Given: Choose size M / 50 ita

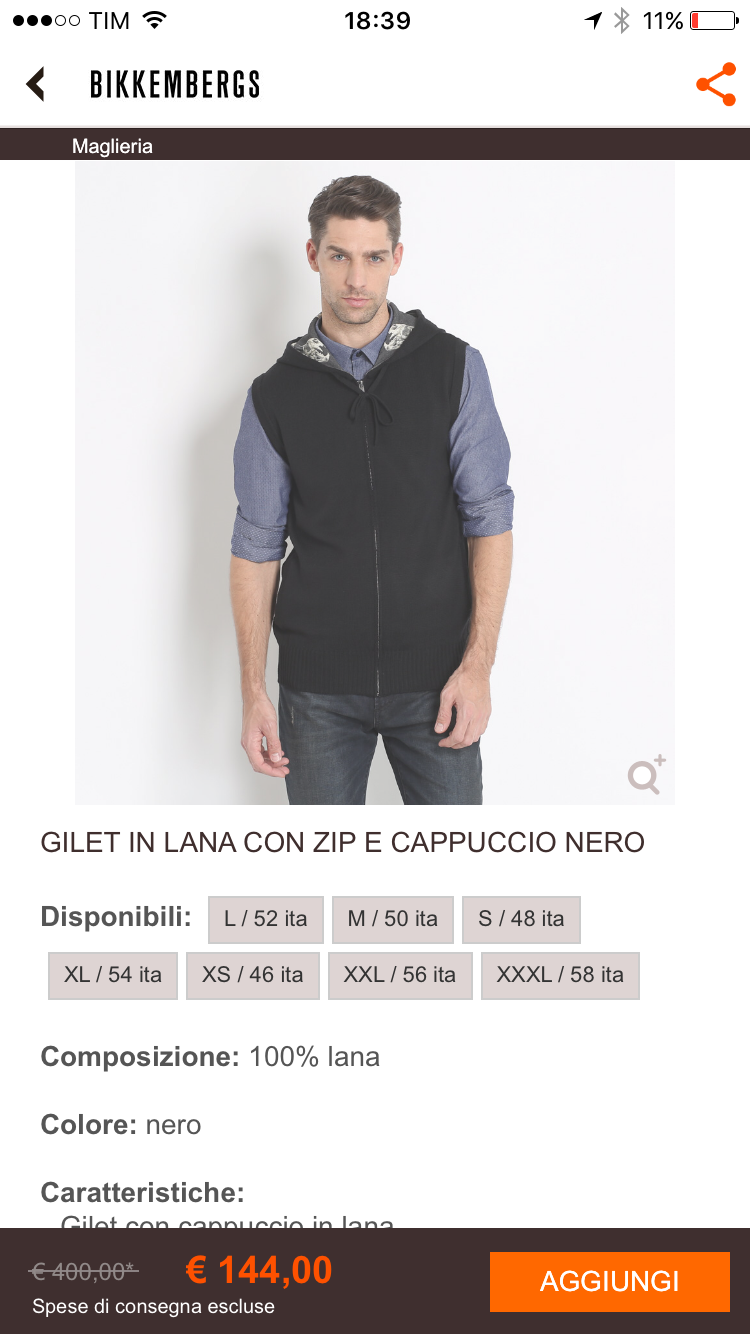Looking at the screenshot, I should click(x=393, y=919).
